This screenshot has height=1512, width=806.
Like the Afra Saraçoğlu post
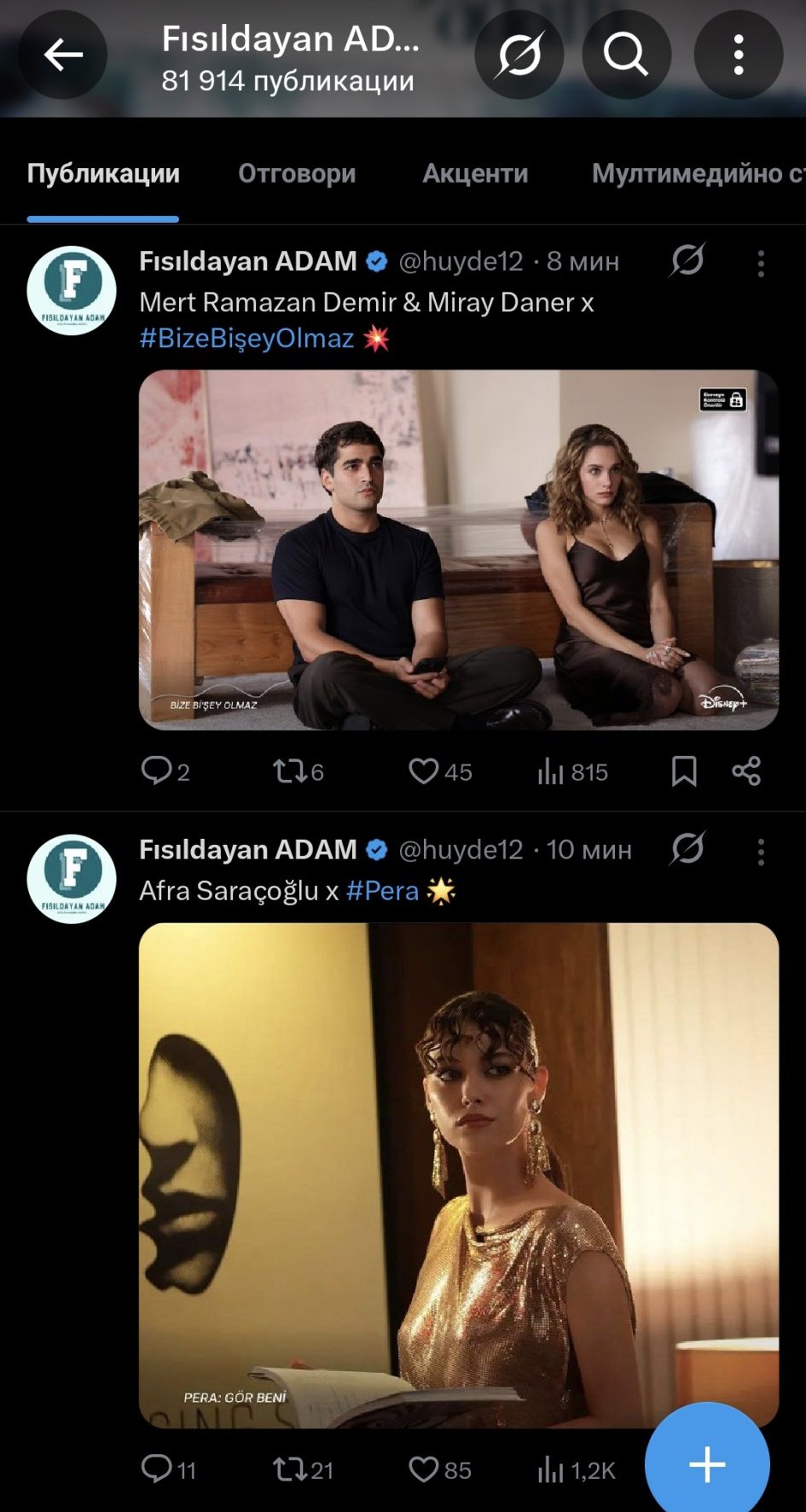423,1469
